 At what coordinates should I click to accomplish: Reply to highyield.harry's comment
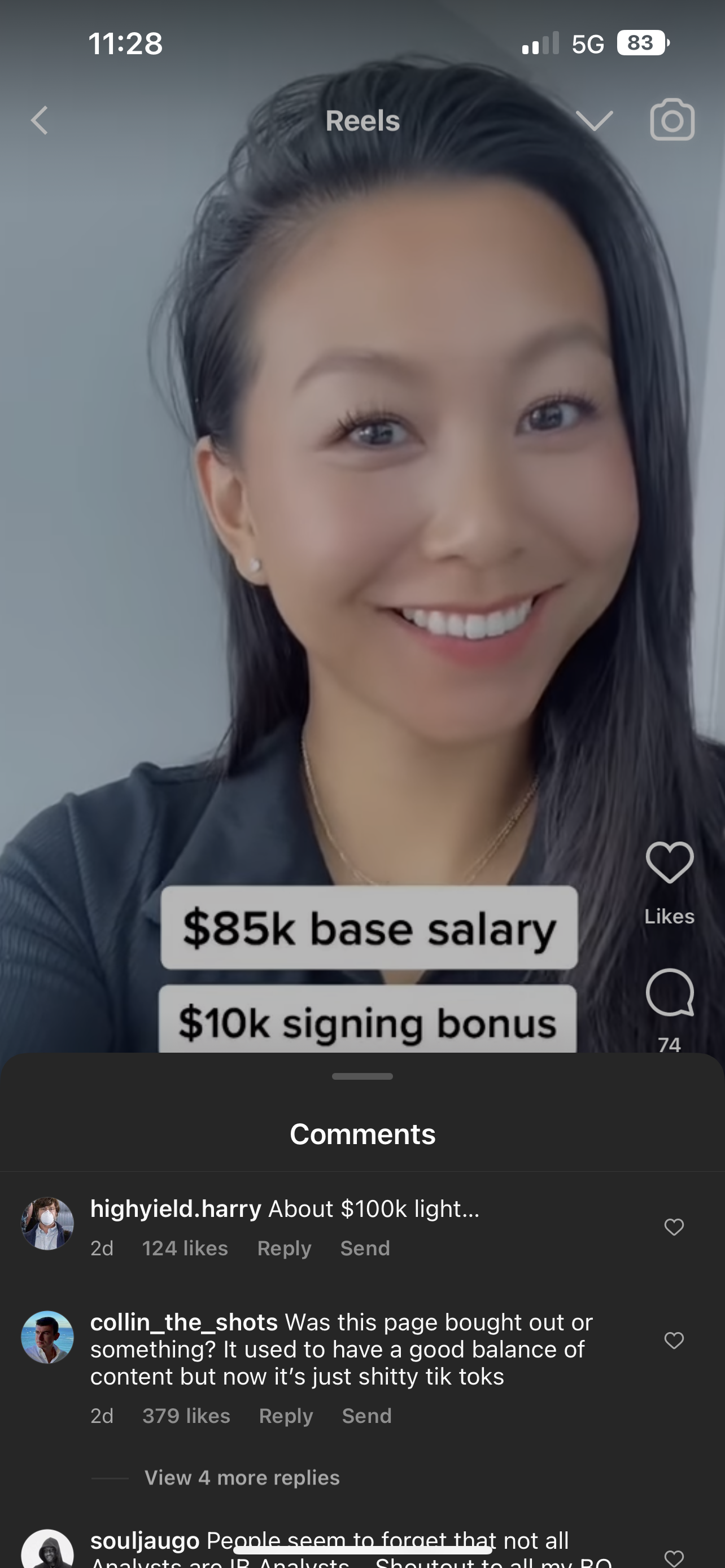coord(283,1249)
